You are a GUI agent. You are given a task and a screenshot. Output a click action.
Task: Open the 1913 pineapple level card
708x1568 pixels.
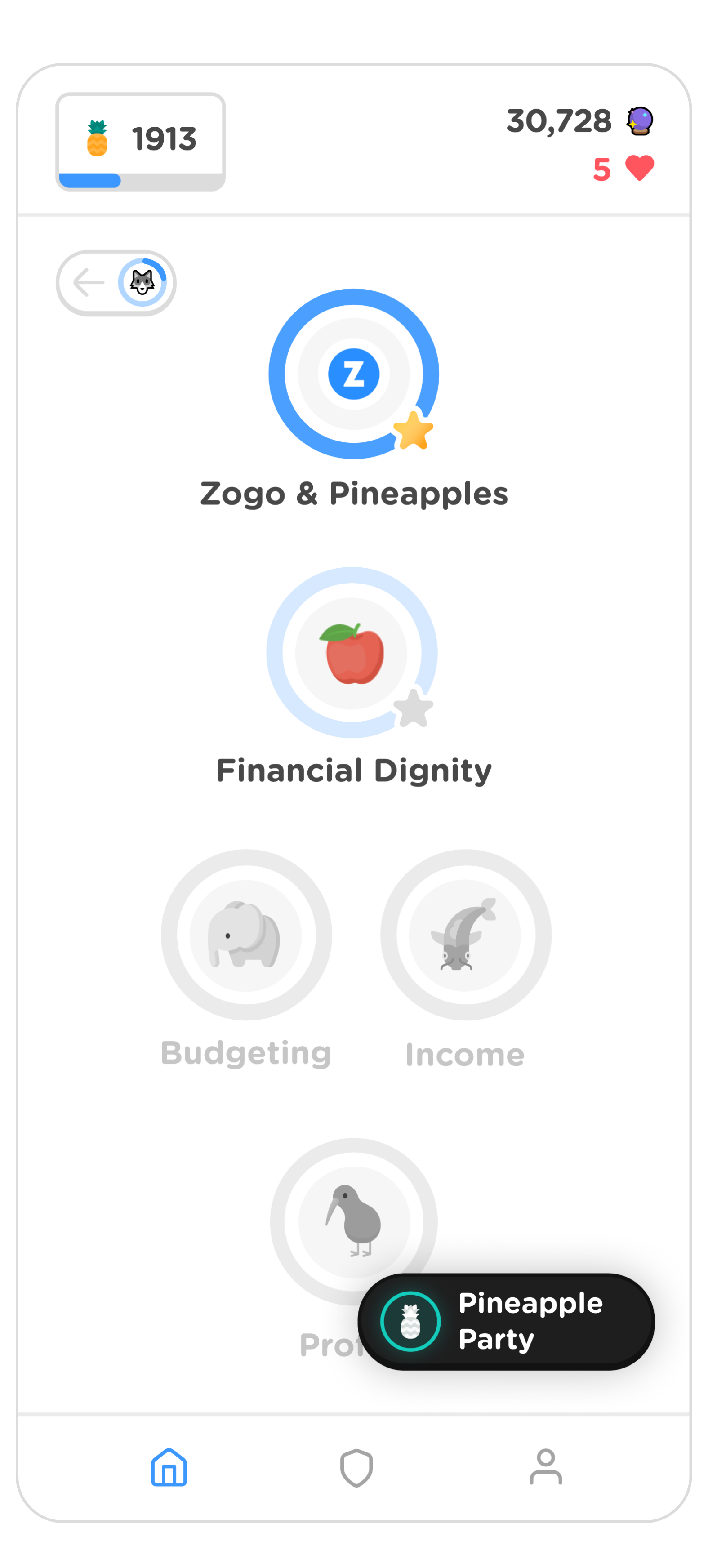(141, 142)
